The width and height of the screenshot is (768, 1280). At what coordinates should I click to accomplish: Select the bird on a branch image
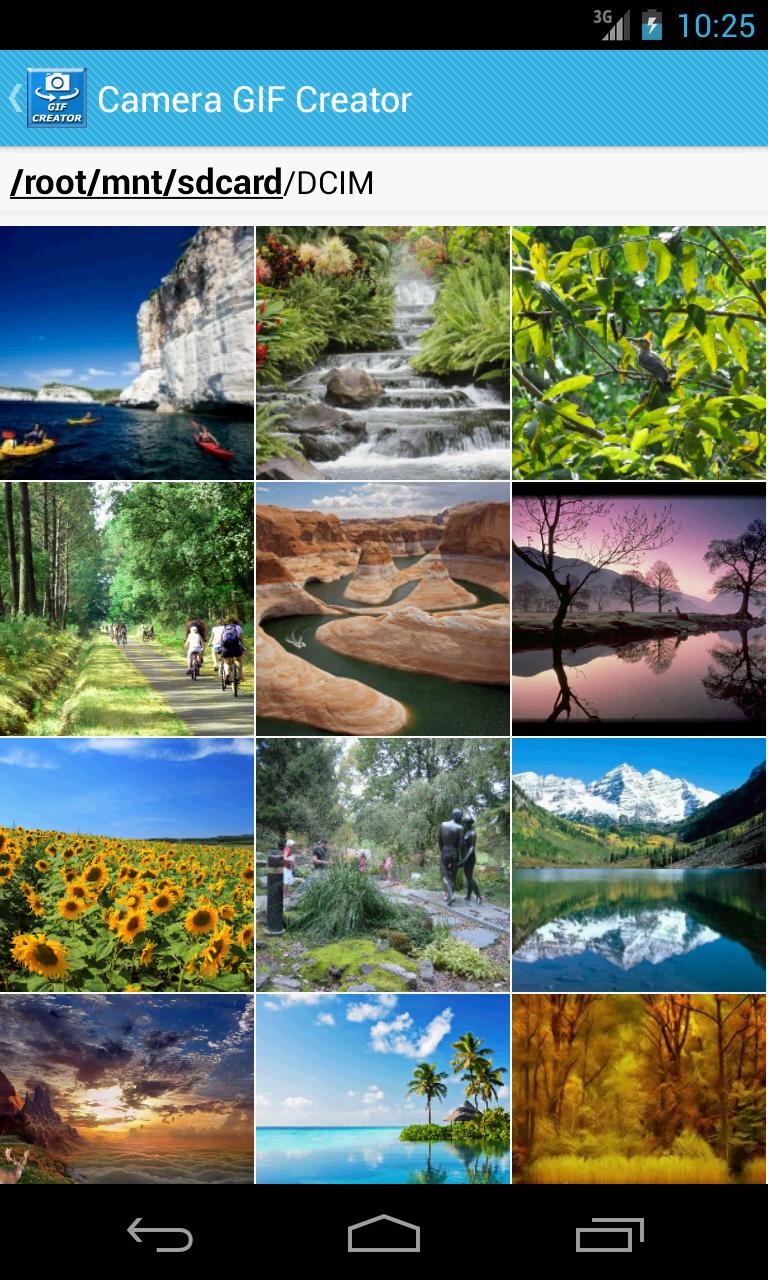[639, 351]
